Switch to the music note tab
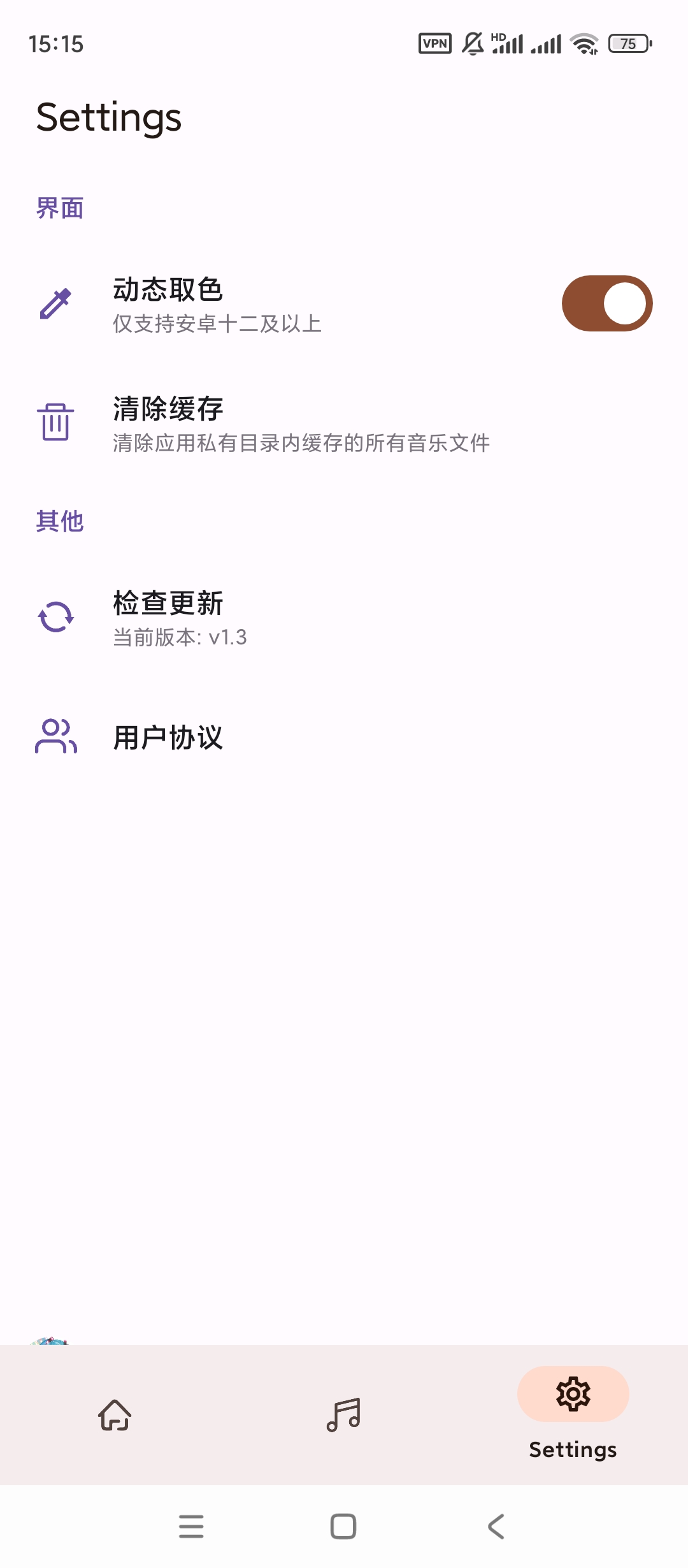 (x=343, y=1415)
